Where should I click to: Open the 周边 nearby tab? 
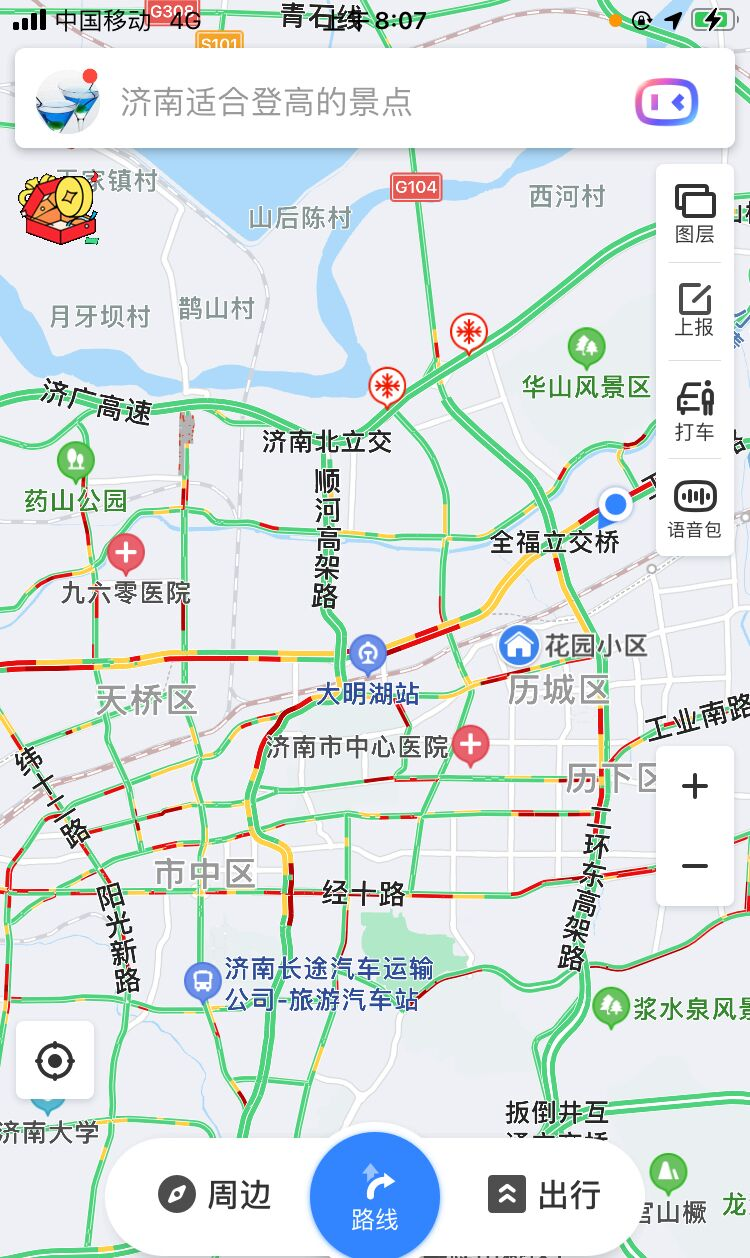click(x=215, y=1194)
